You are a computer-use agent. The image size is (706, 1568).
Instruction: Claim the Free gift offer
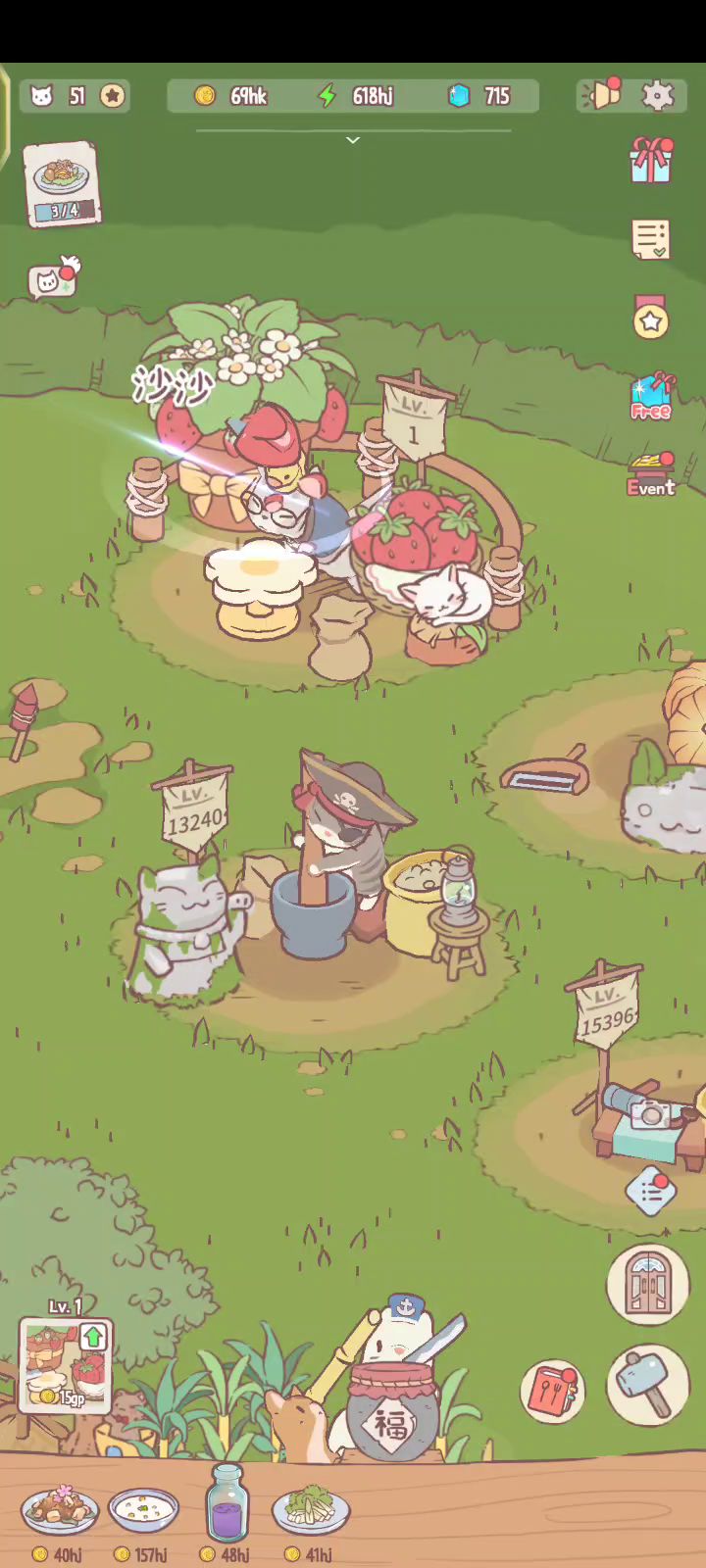tap(651, 397)
